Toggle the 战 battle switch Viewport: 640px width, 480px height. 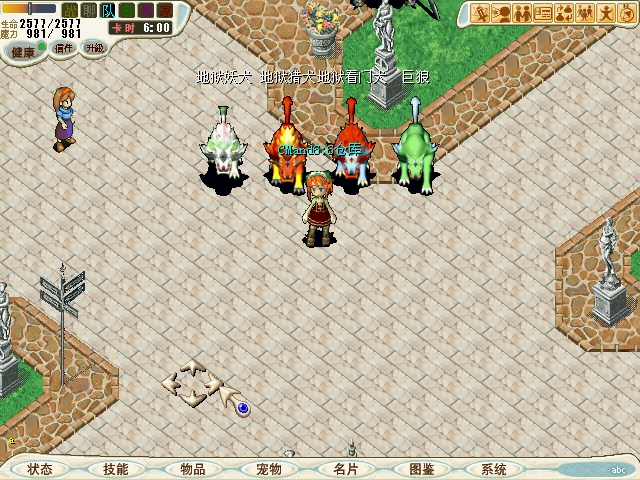(x=70, y=10)
